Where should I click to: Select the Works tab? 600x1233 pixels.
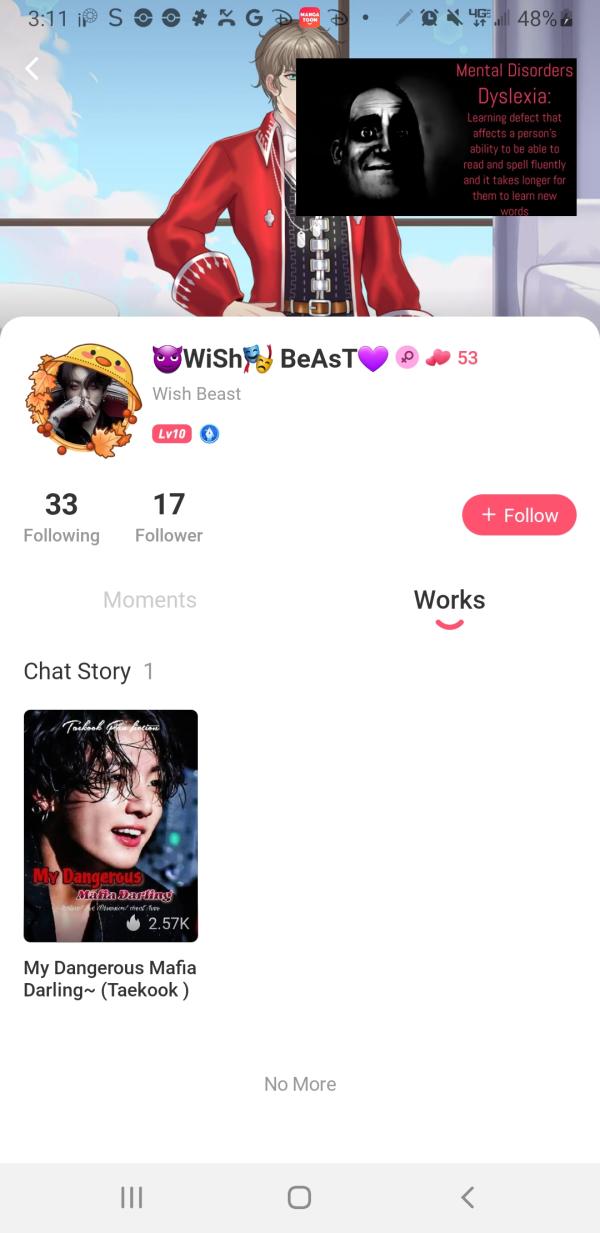point(449,600)
